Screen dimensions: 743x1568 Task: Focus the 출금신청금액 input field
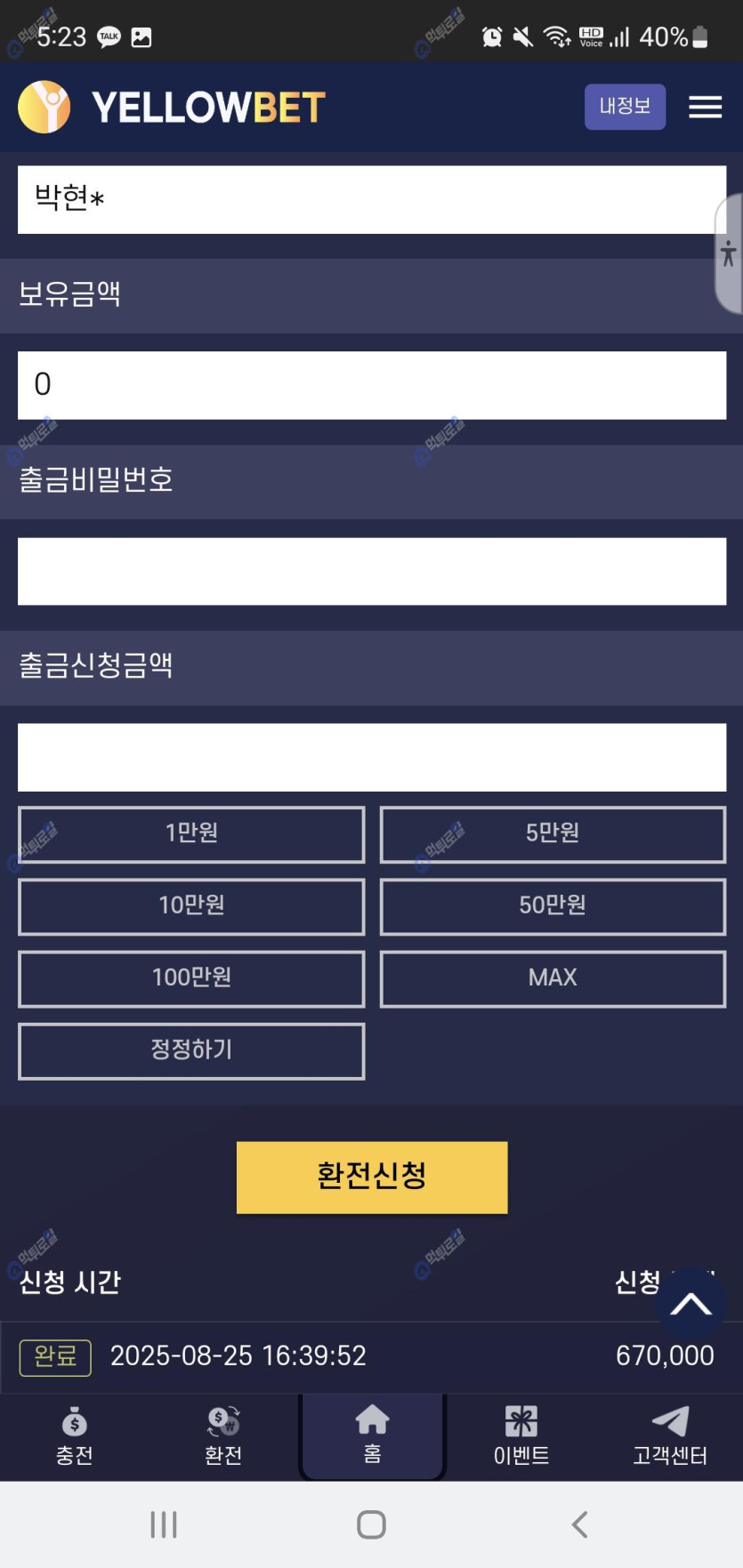click(372, 757)
